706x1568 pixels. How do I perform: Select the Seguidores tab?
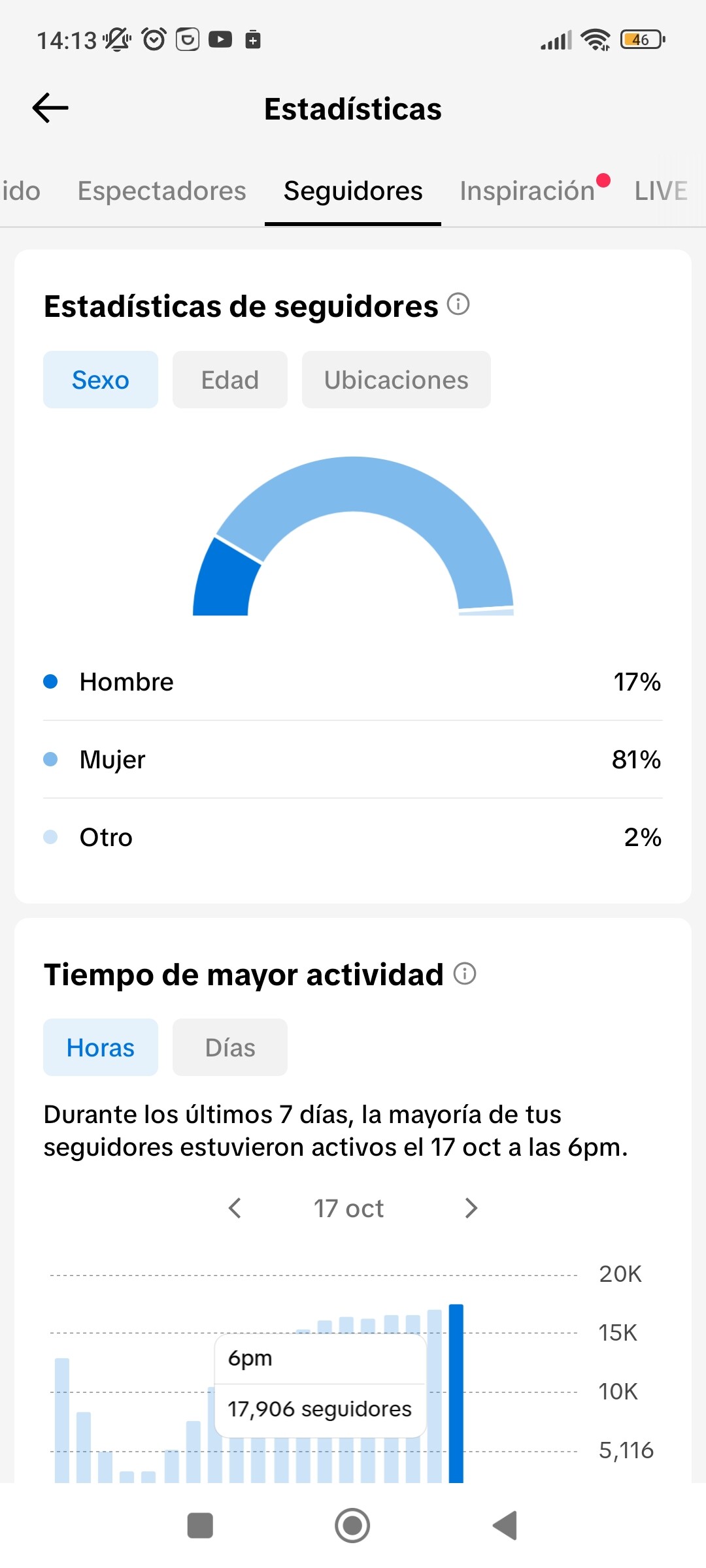(353, 191)
